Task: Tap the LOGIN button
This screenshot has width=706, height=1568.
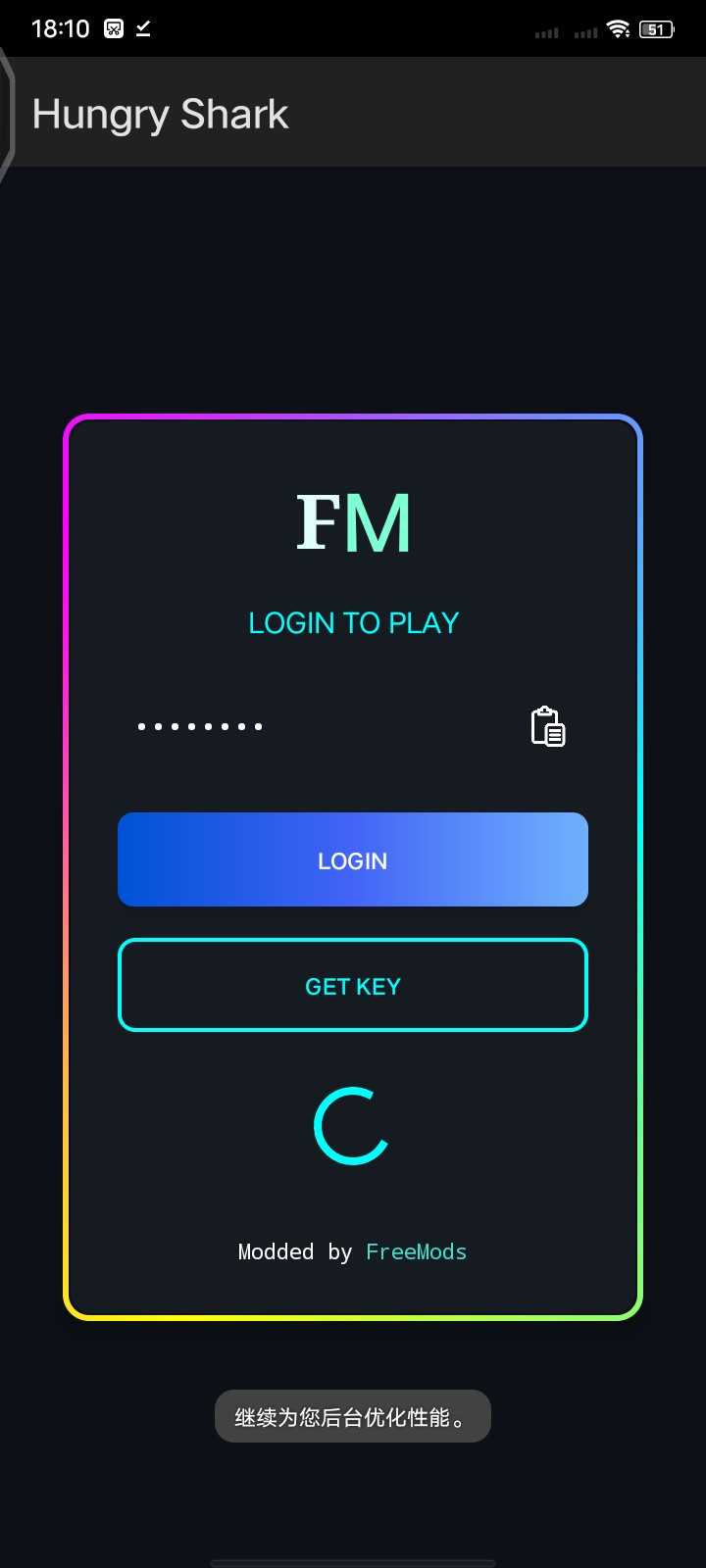Action: pyautogui.click(x=353, y=859)
